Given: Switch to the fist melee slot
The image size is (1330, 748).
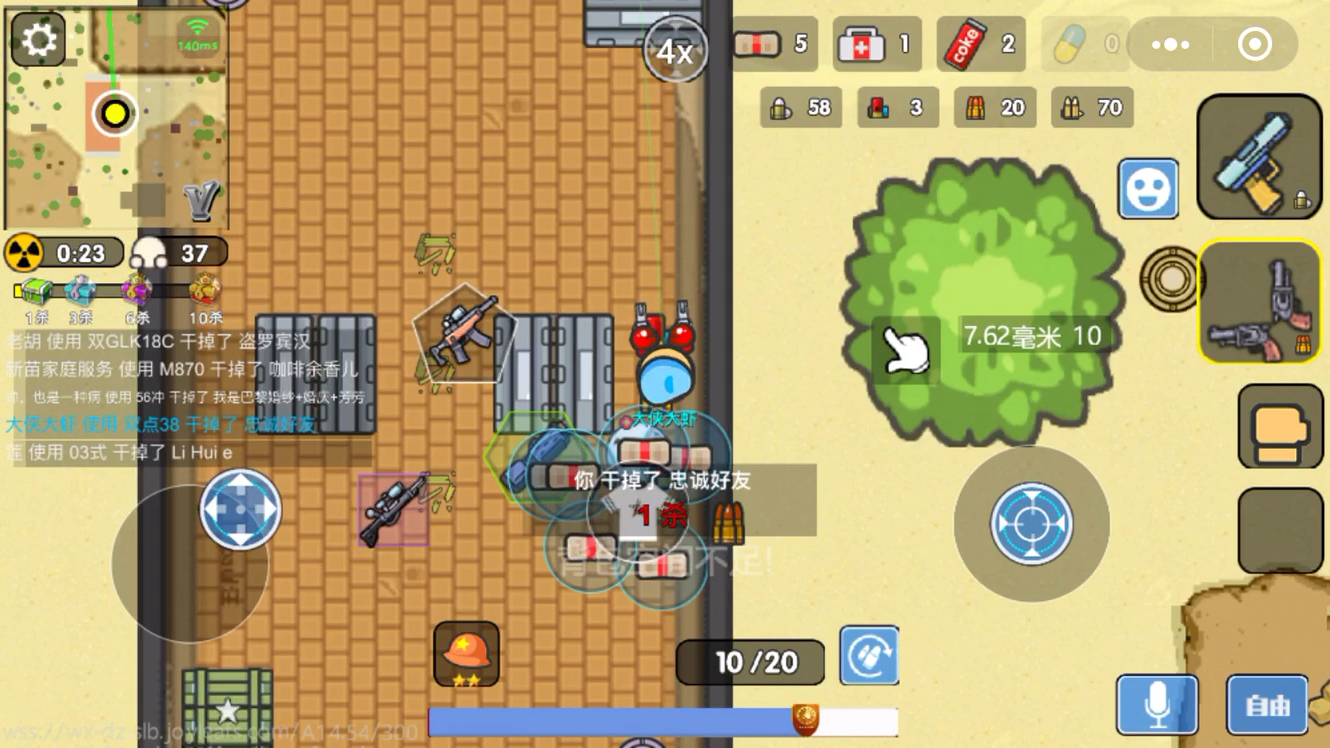Looking at the screenshot, I should point(1279,427).
